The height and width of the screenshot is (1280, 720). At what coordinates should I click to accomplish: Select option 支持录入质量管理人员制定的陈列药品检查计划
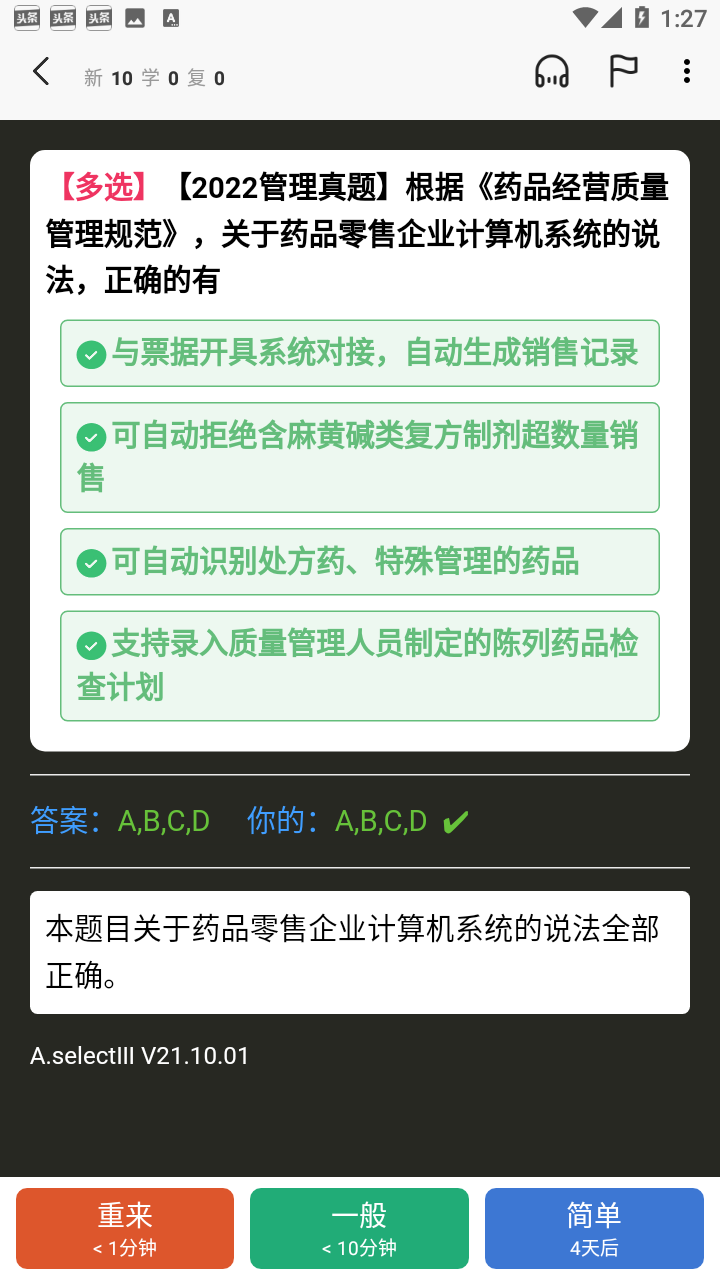click(360, 666)
